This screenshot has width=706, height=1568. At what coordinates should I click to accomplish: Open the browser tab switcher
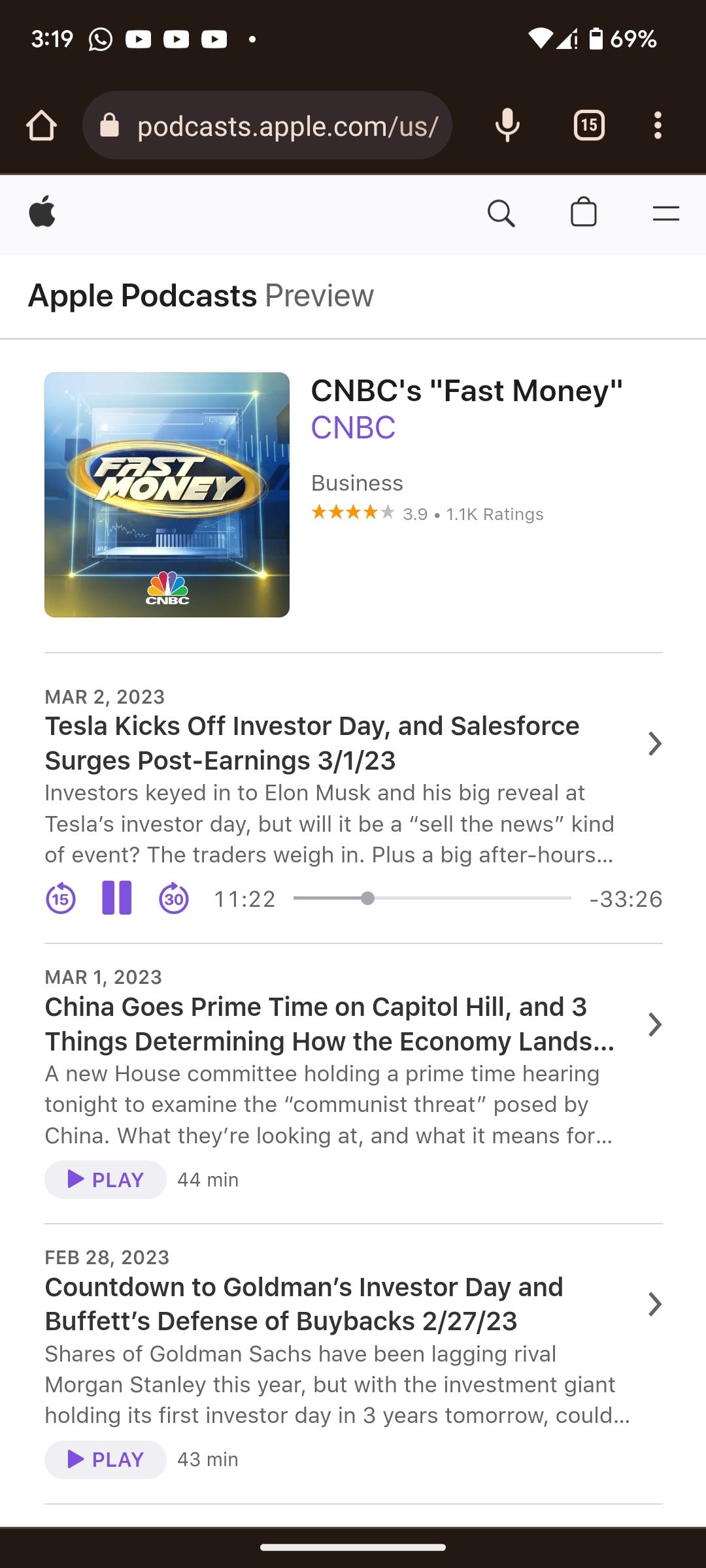click(x=588, y=125)
